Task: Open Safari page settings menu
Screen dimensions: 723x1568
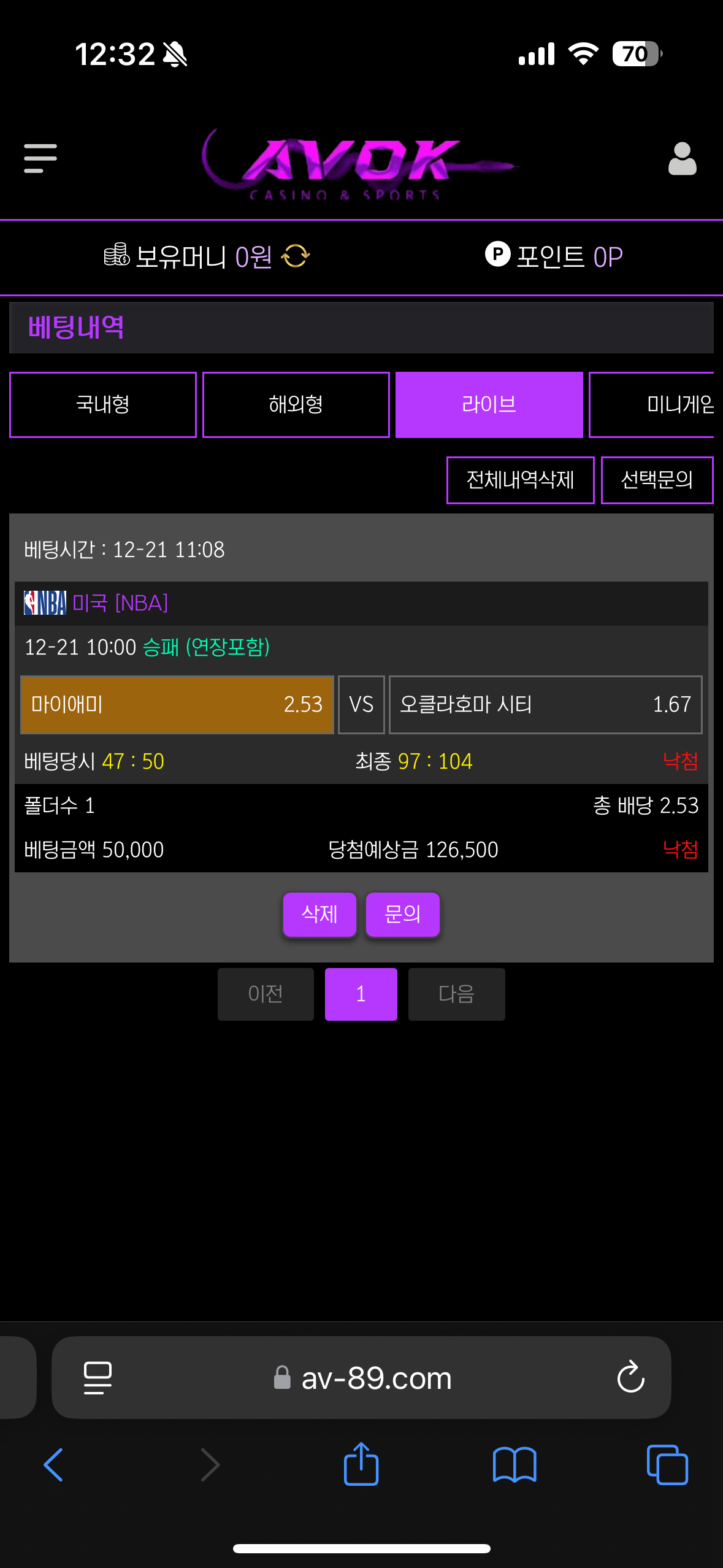Action: point(98,1378)
